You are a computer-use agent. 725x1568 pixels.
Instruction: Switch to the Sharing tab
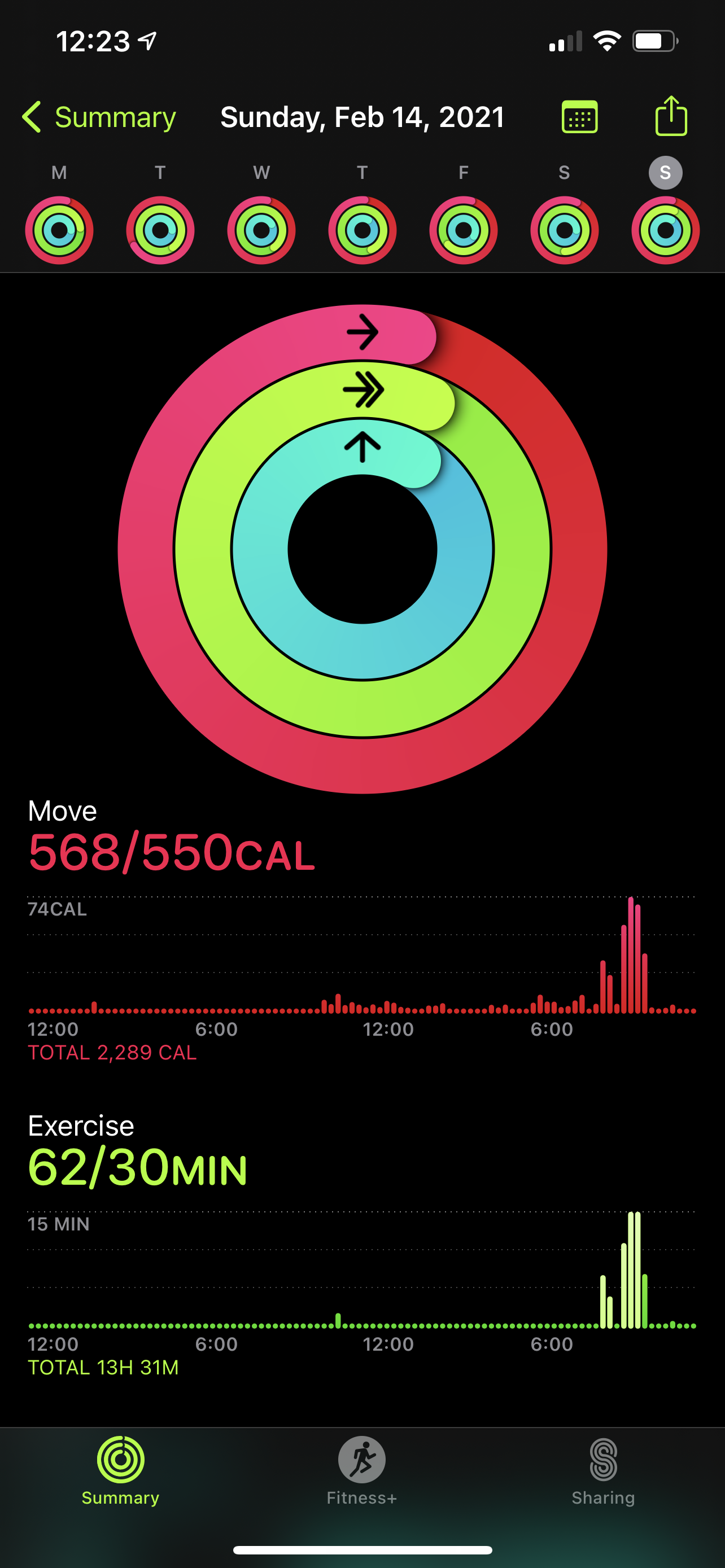[x=602, y=1470]
